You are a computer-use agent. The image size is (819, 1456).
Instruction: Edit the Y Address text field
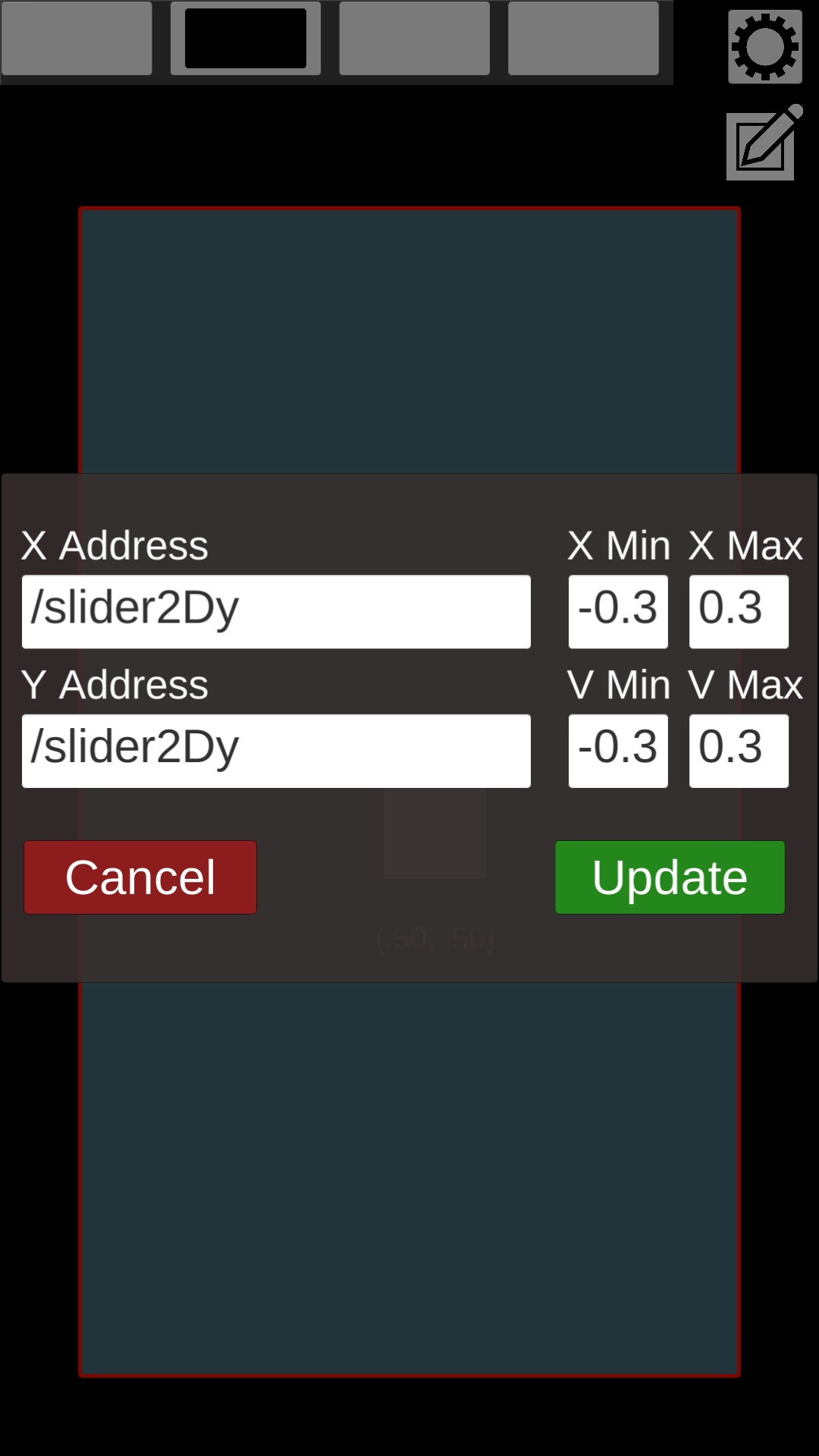point(276,751)
